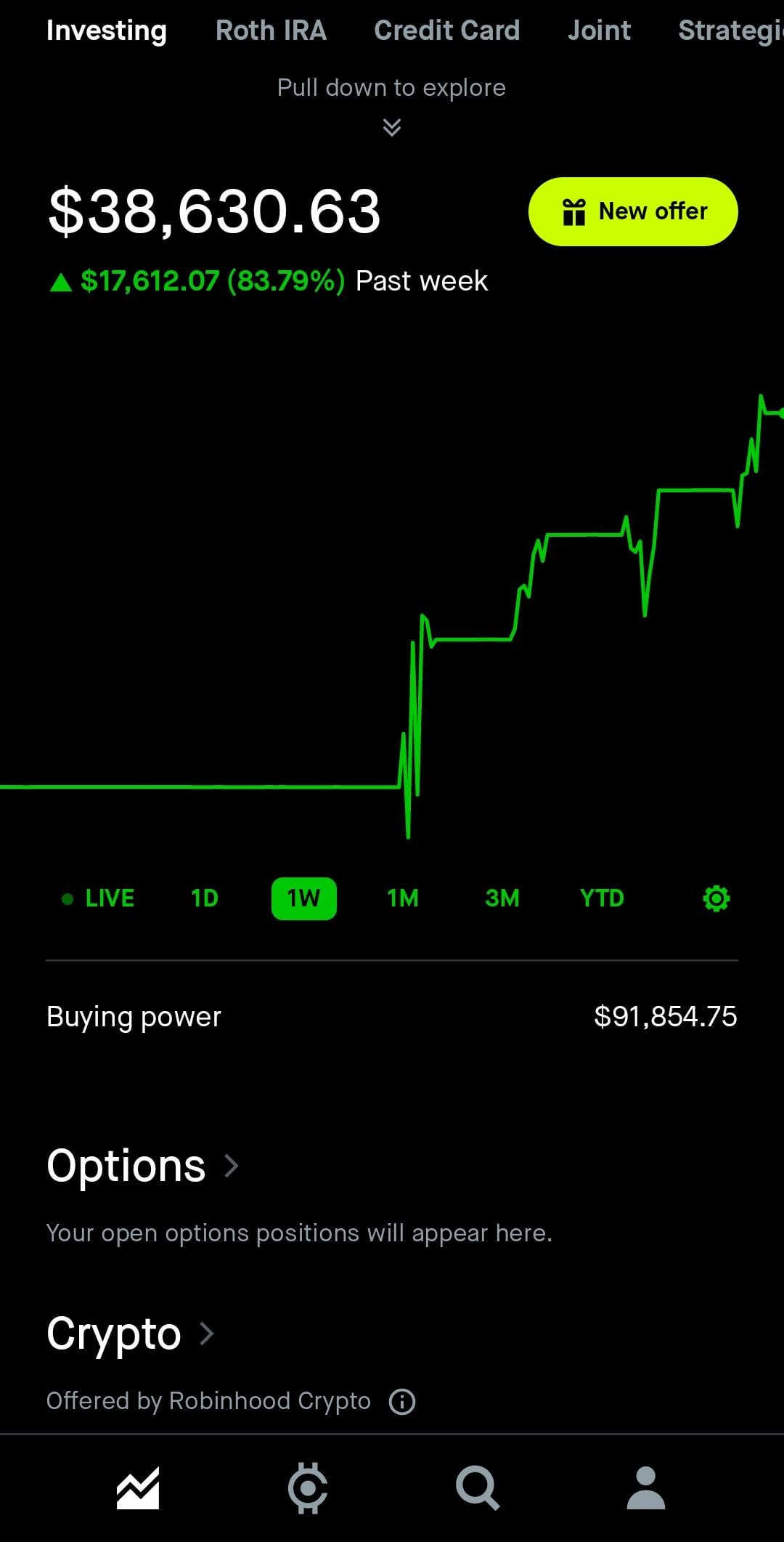Switch to the Investing tab
Screen dimensions: 784x1542
point(107,31)
